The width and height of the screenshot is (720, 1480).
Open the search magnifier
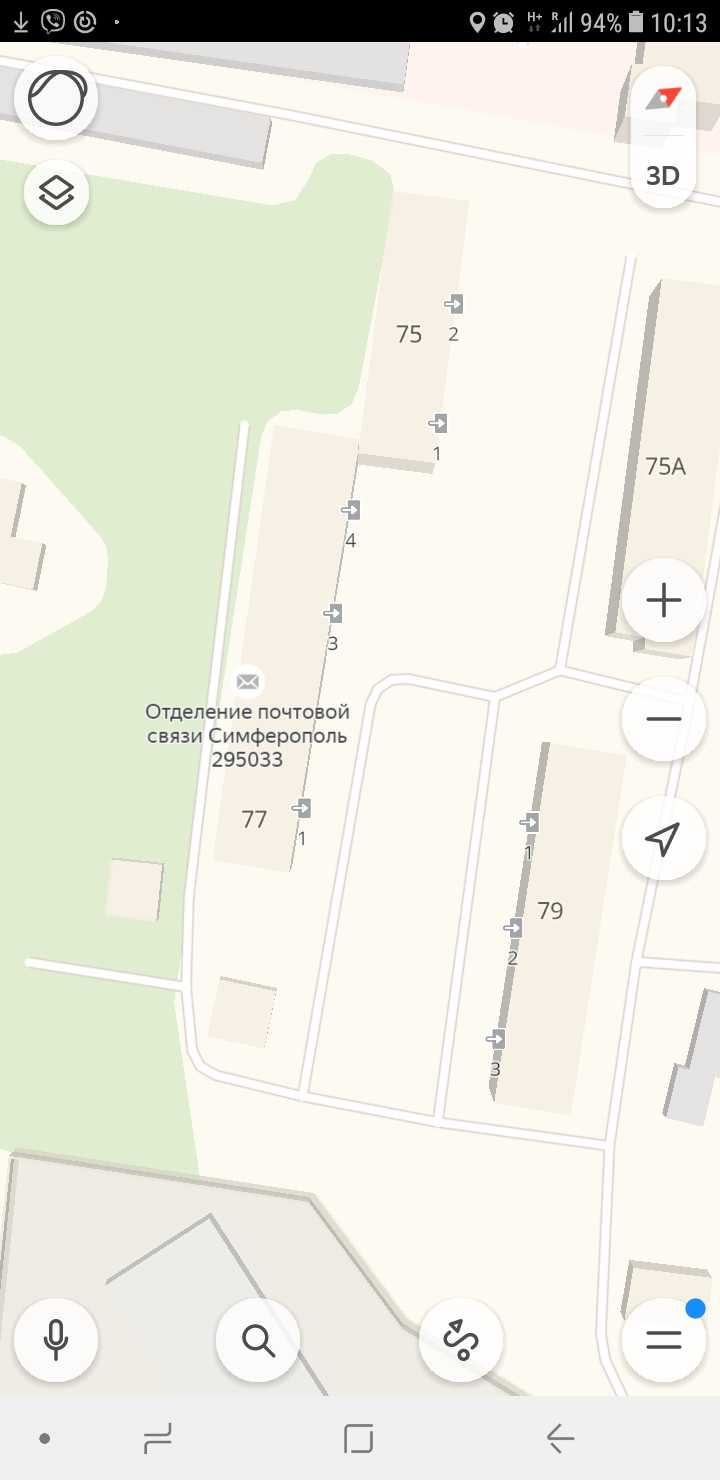click(258, 1339)
